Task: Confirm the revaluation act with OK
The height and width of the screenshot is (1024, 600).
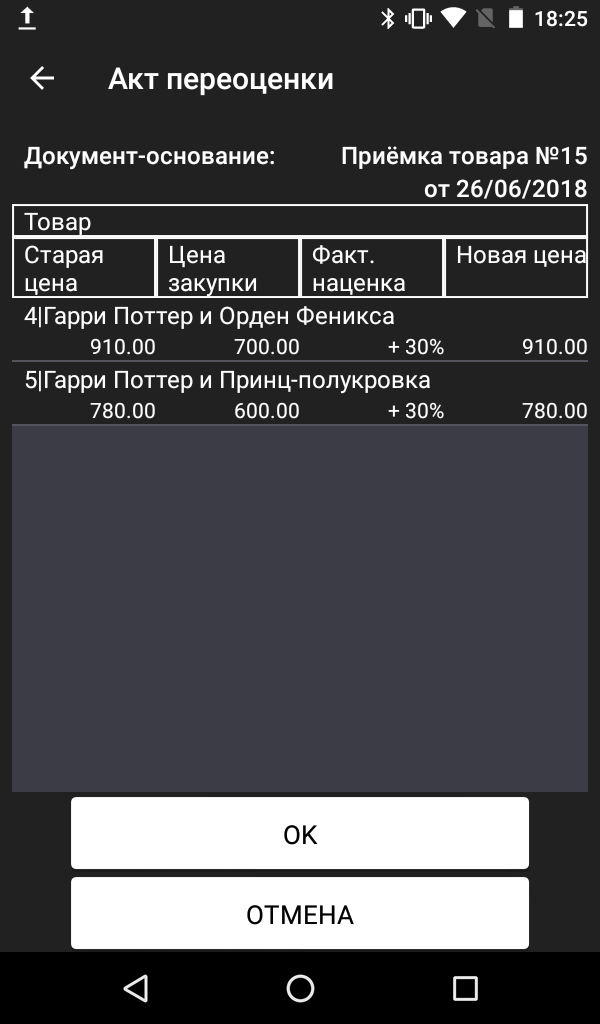Action: pos(300,833)
